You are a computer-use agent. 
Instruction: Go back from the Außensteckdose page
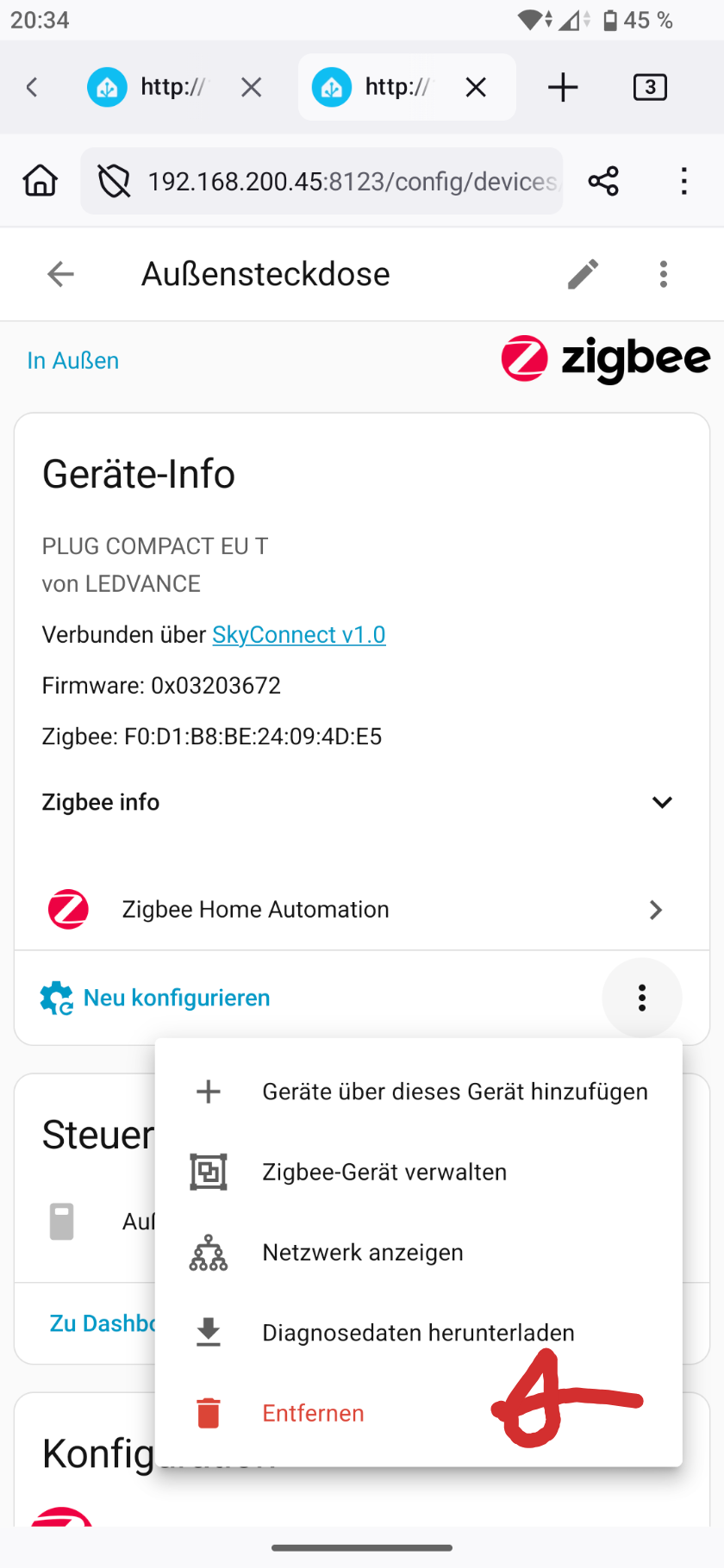(60, 274)
